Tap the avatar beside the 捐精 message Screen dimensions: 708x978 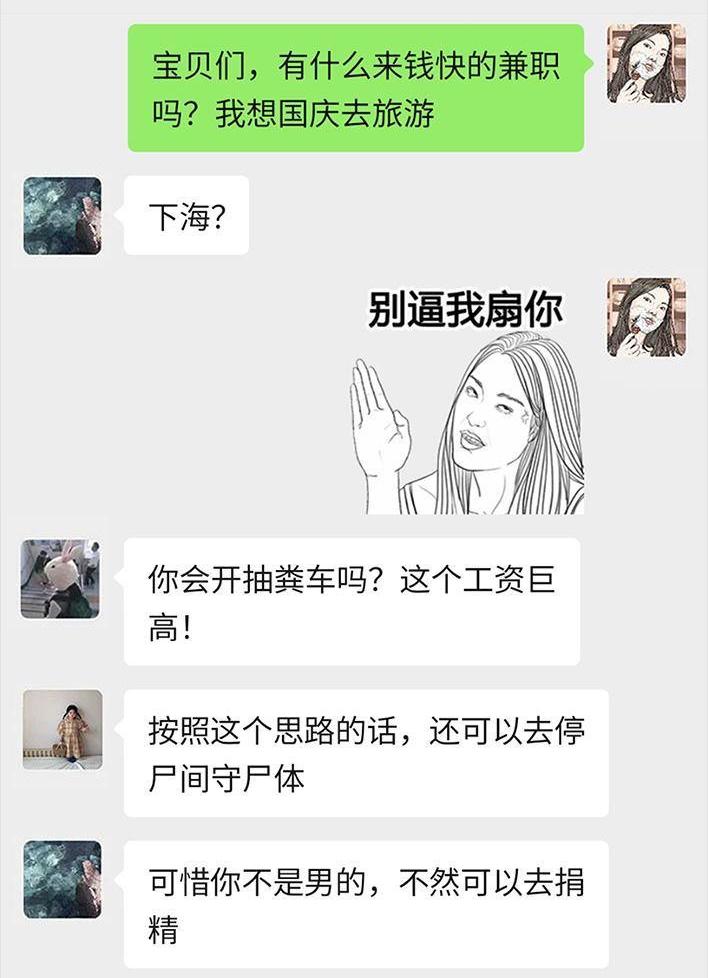pos(62,879)
